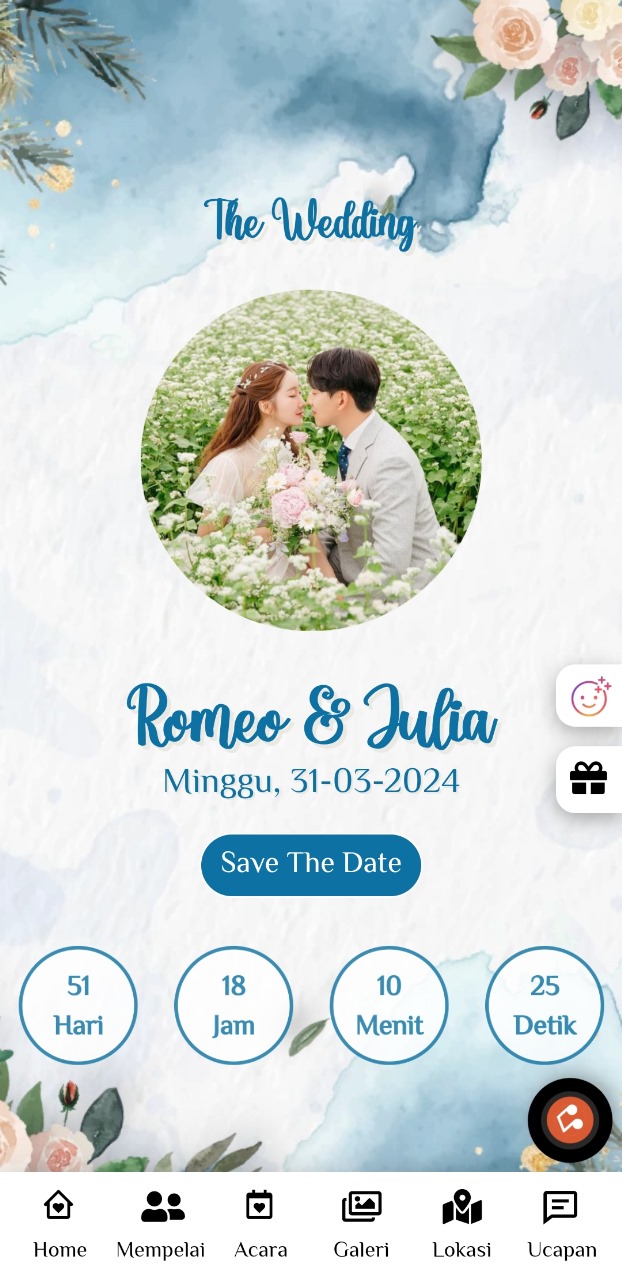The width and height of the screenshot is (622, 1280).
Task: Open the wedding gift icon
Action: (x=589, y=778)
